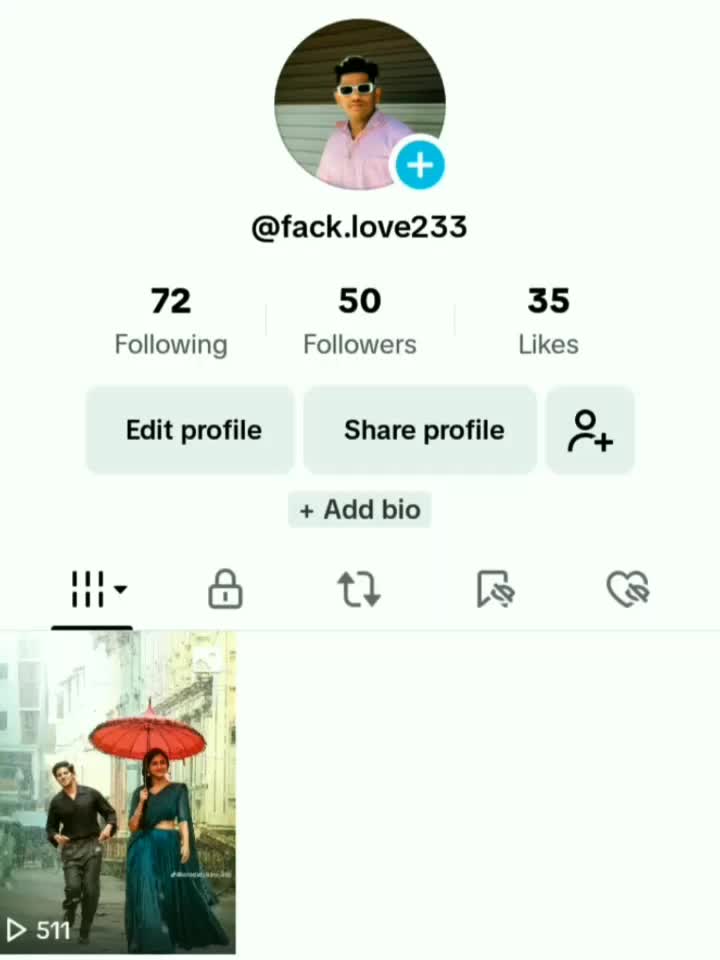Switch to the reposts tab

359,590
